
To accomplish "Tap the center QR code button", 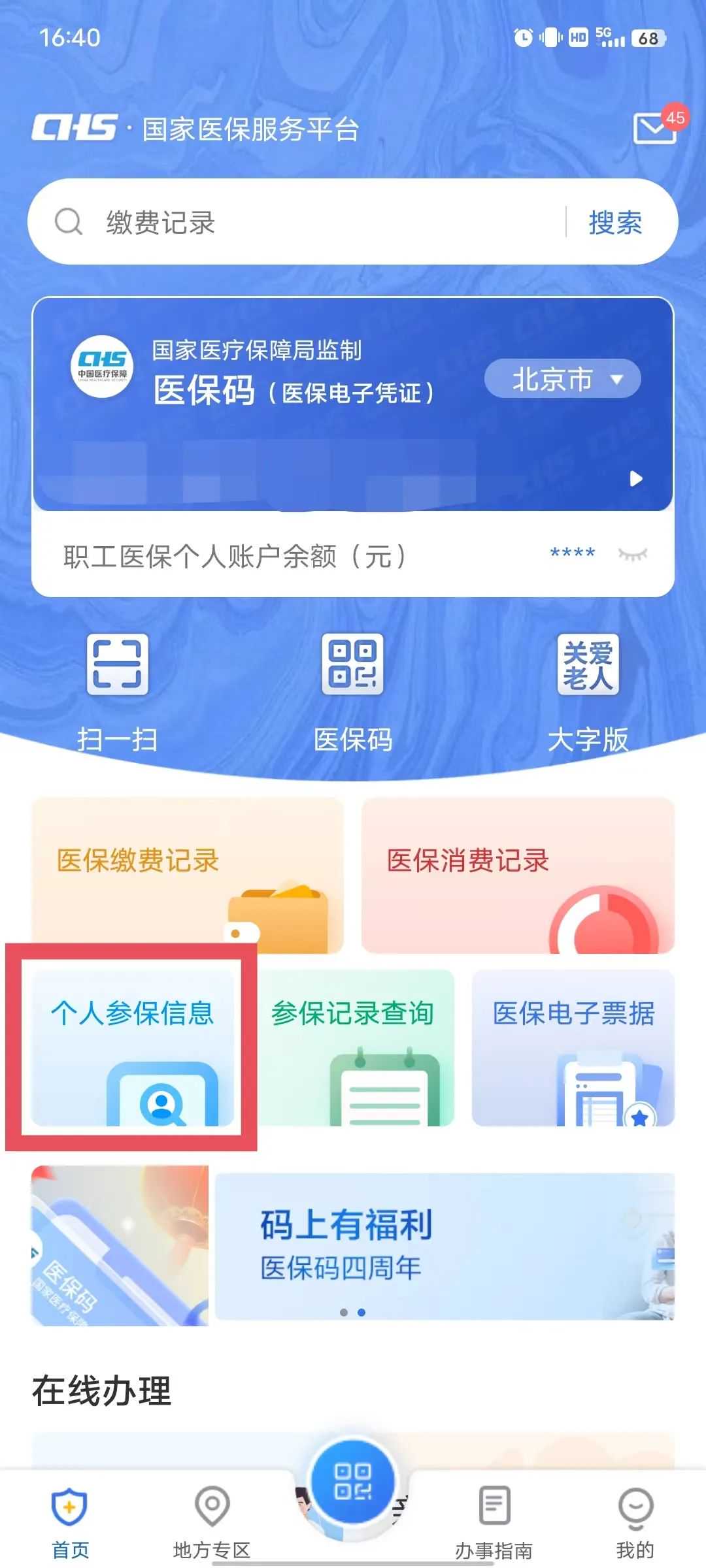I will click(x=353, y=1482).
